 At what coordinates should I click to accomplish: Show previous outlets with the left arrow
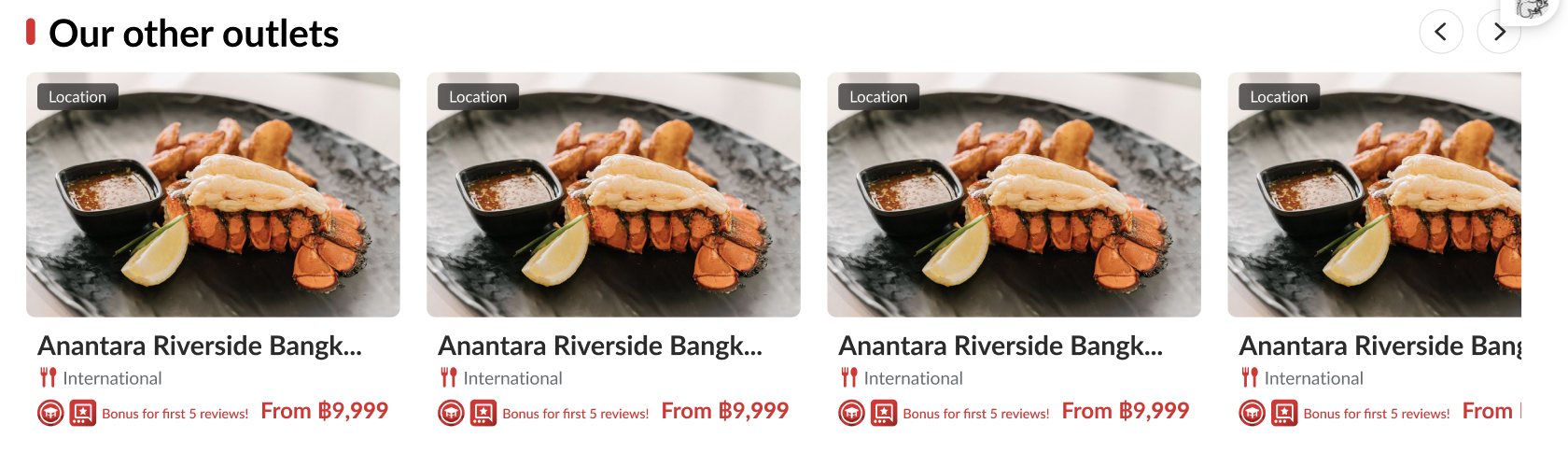[x=1440, y=33]
